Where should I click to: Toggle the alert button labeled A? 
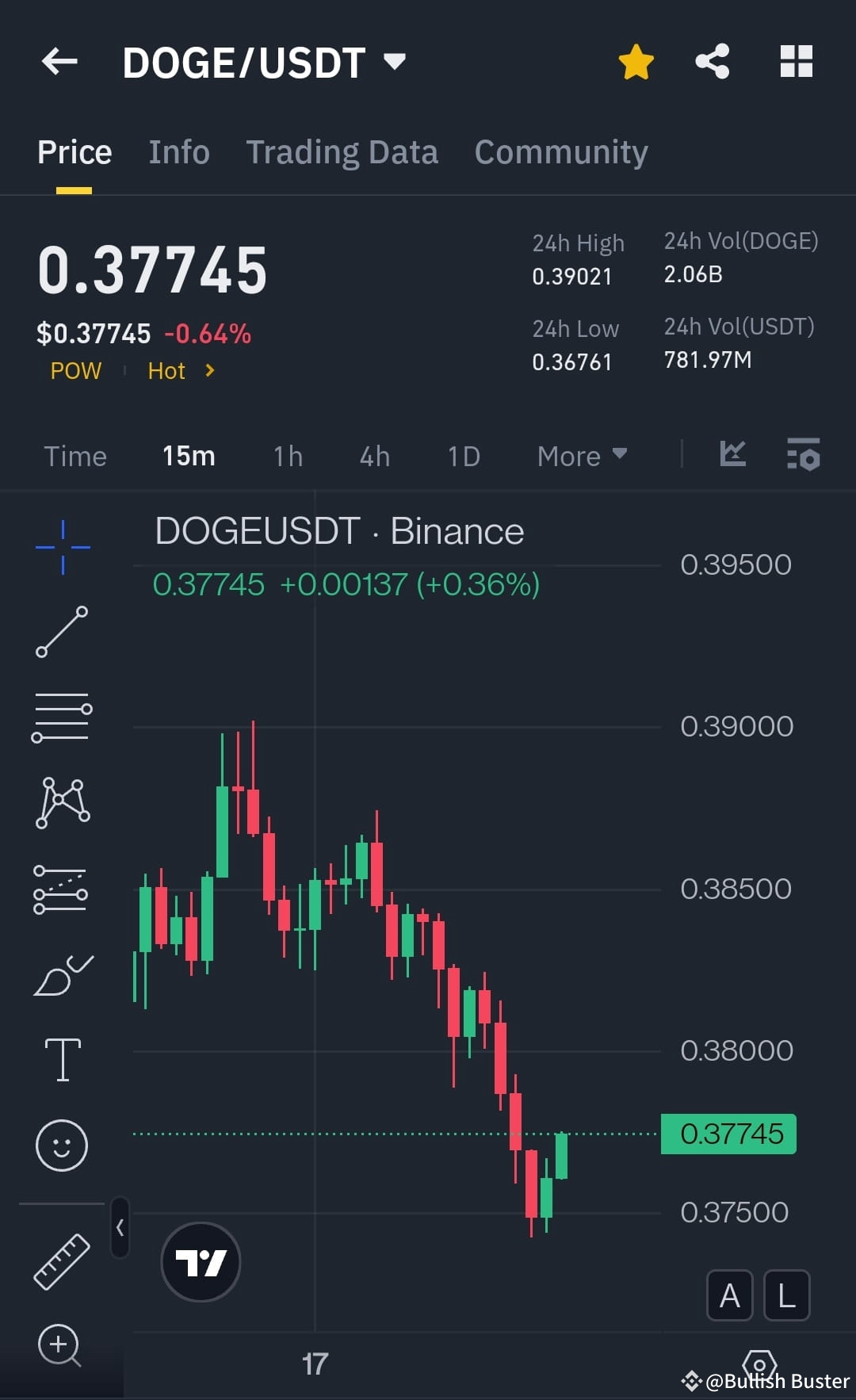pyautogui.click(x=729, y=1296)
